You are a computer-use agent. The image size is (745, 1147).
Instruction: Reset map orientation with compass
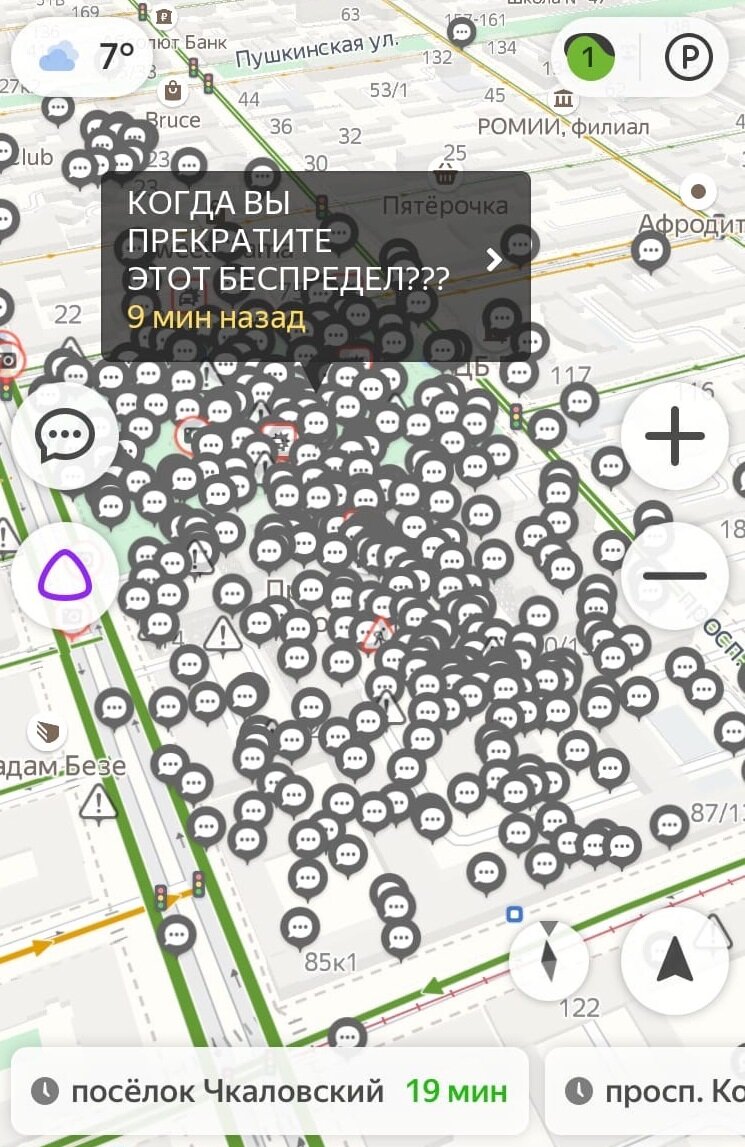(548, 960)
